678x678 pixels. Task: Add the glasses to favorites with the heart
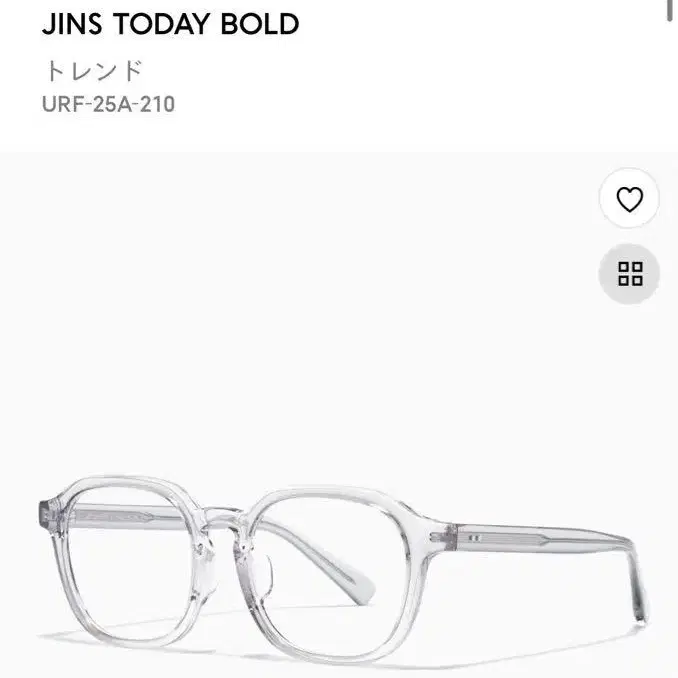tap(629, 200)
